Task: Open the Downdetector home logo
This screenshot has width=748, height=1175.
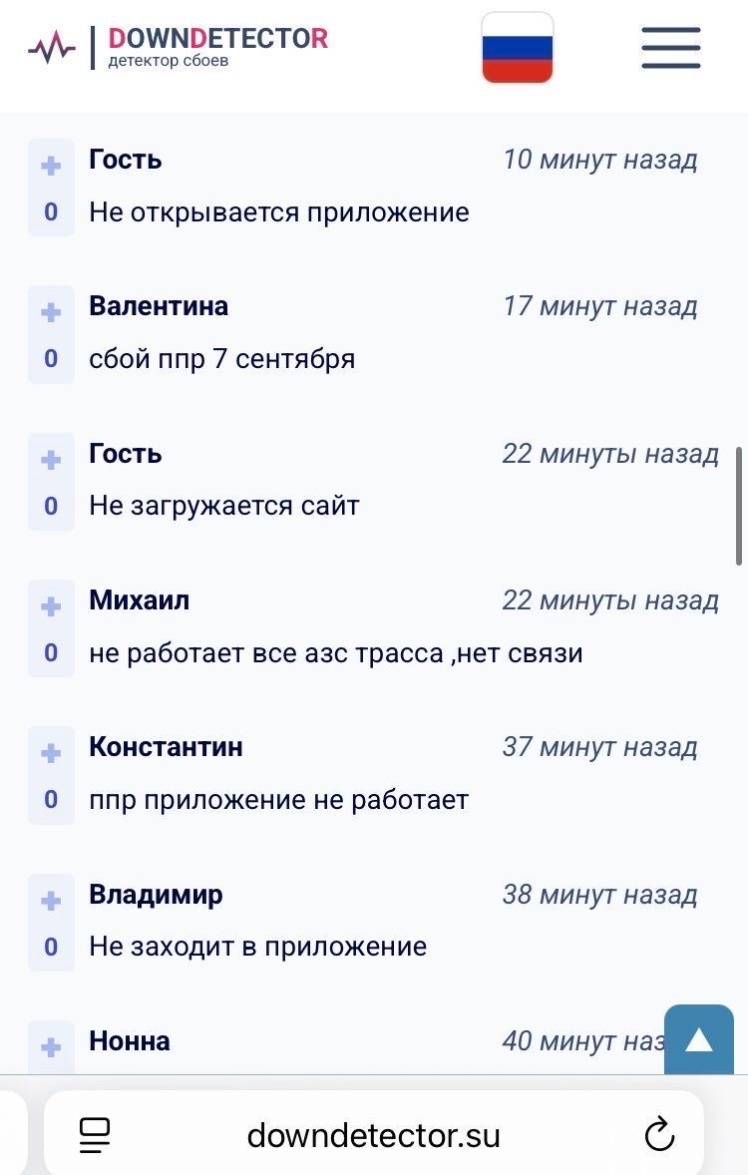Action: click(x=180, y=47)
